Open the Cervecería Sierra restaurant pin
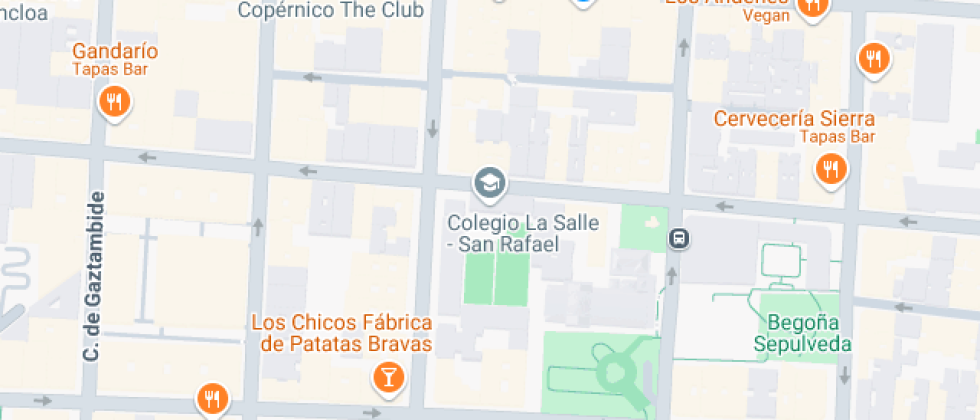Viewport: 980px width, 420px height. [x=831, y=169]
